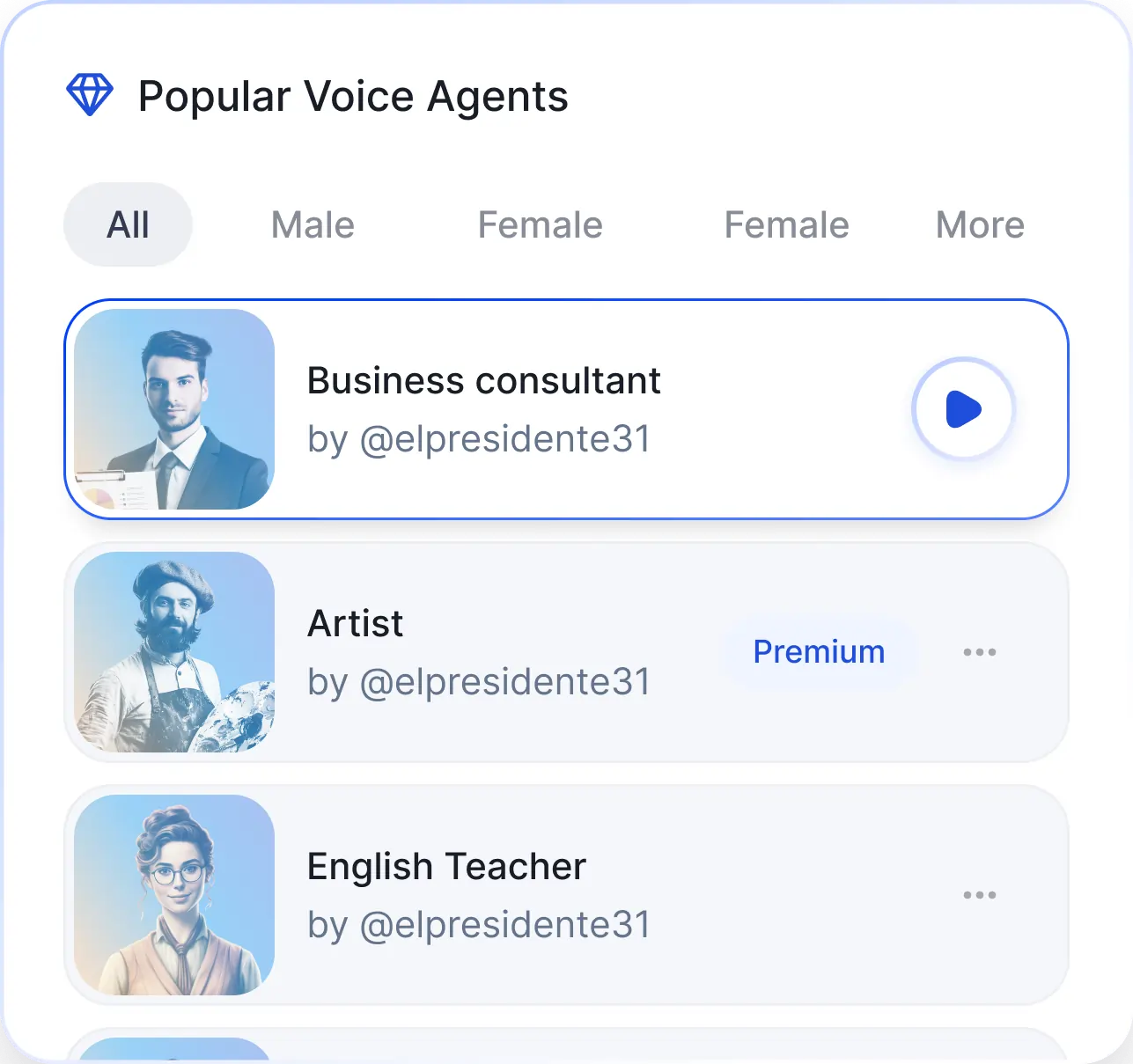The width and height of the screenshot is (1133, 1064).
Task: Open the three-dot menu for Artist
Action: [979, 652]
